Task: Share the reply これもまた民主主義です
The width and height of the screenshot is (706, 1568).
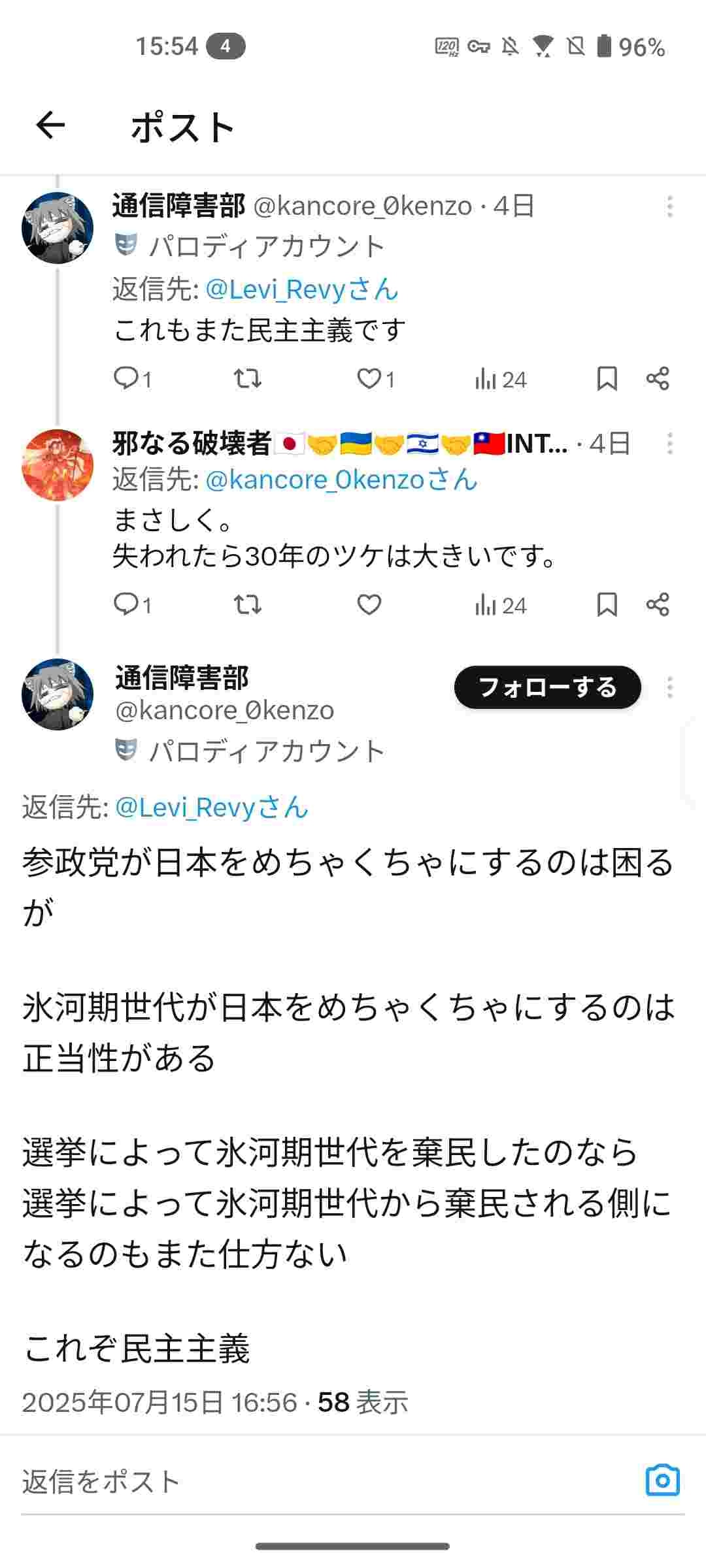Action: point(658,378)
